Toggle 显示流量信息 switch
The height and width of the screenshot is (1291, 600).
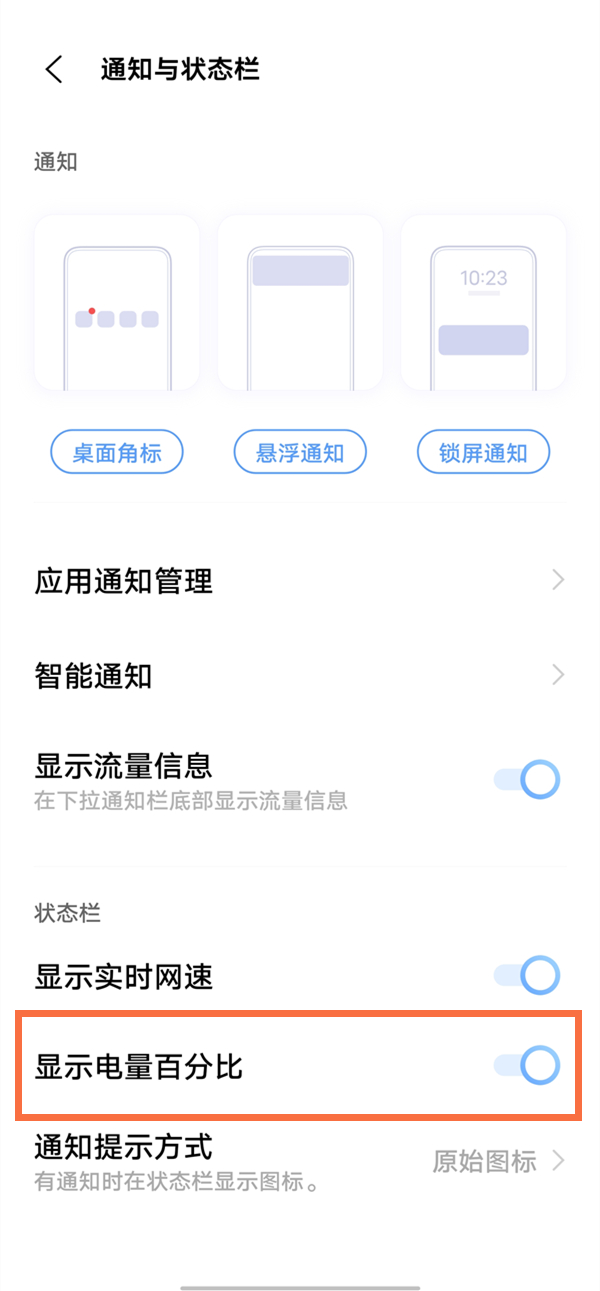click(x=527, y=780)
